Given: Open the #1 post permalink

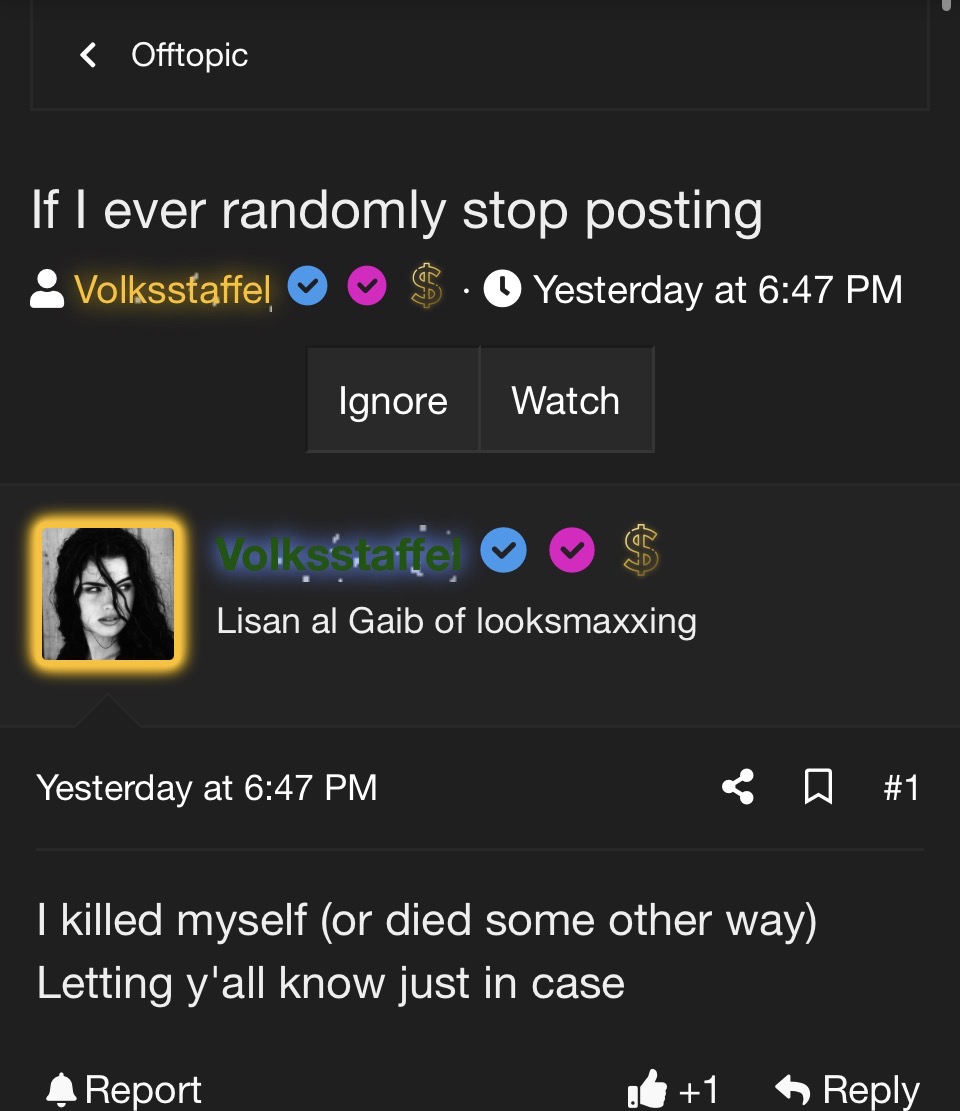Looking at the screenshot, I should pyautogui.click(x=901, y=787).
